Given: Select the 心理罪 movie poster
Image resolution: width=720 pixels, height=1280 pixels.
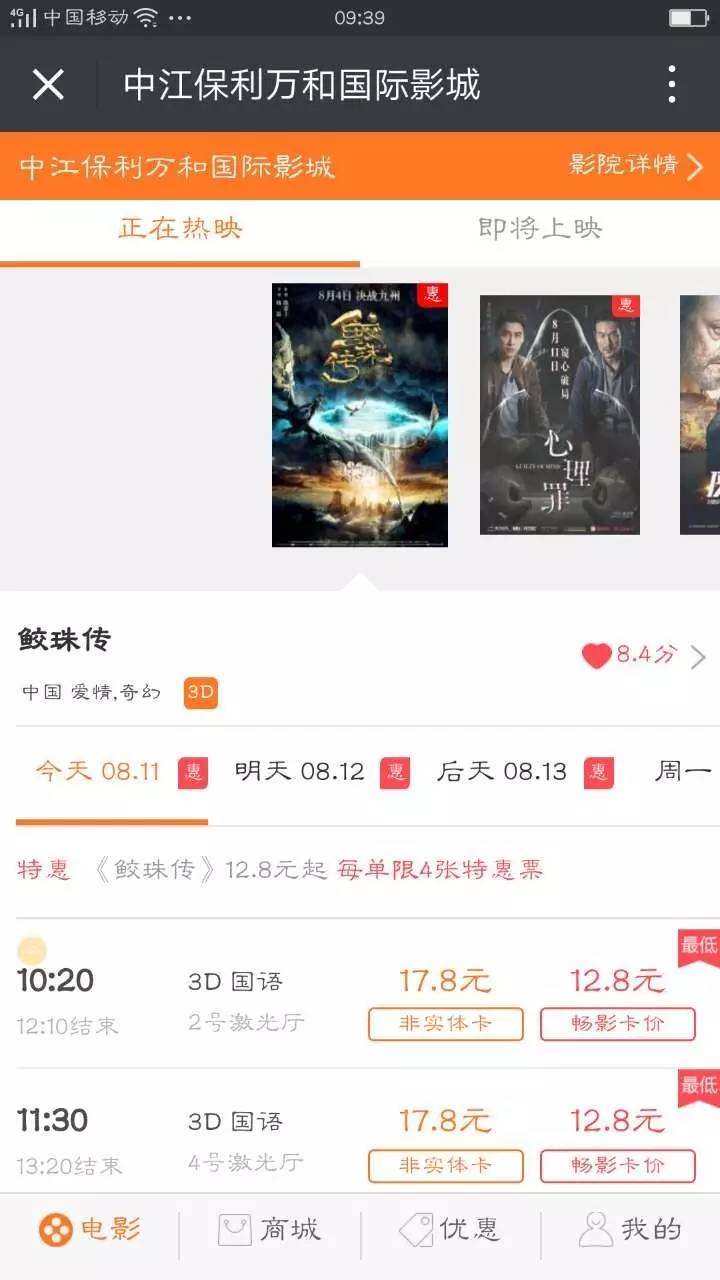Looking at the screenshot, I should point(560,414).
